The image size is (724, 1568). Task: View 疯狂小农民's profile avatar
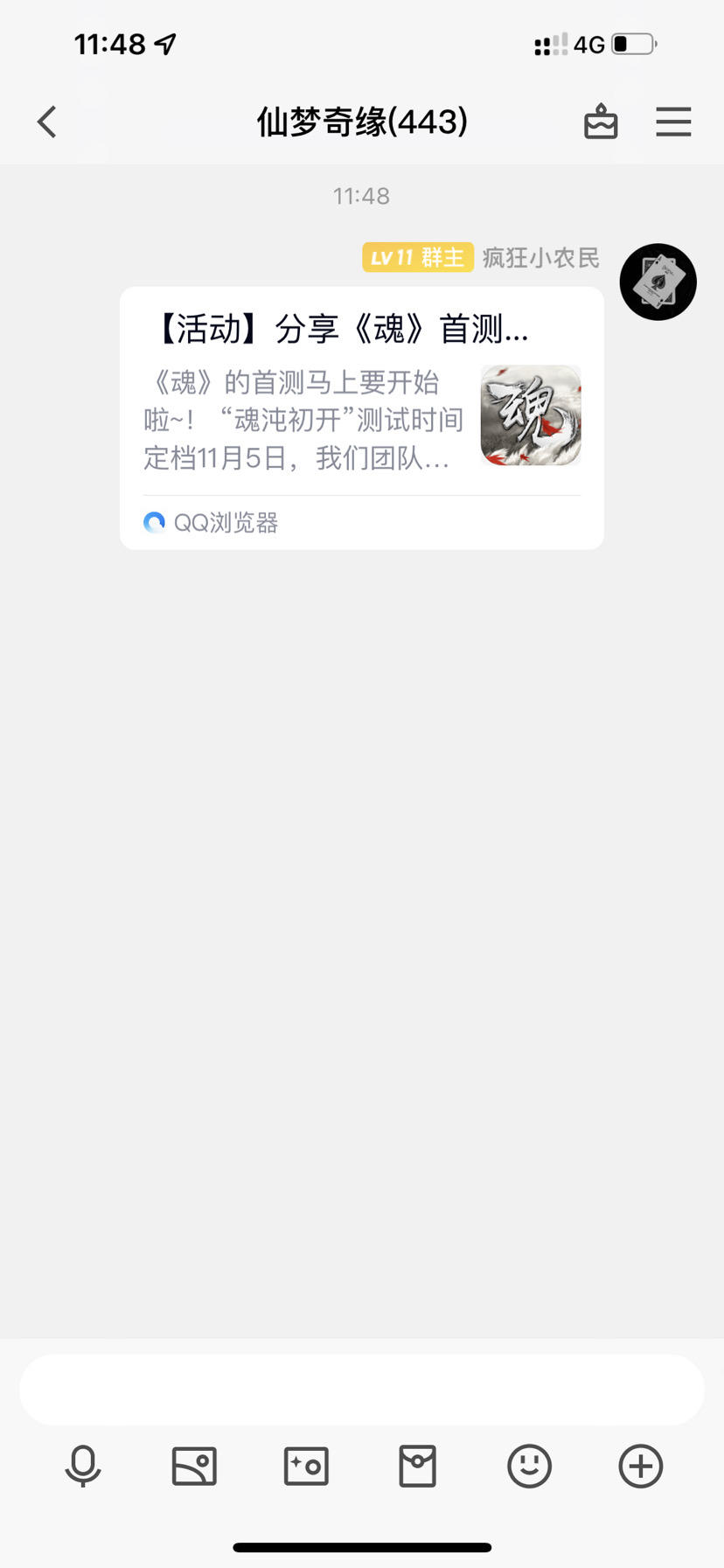coord(658,282)
